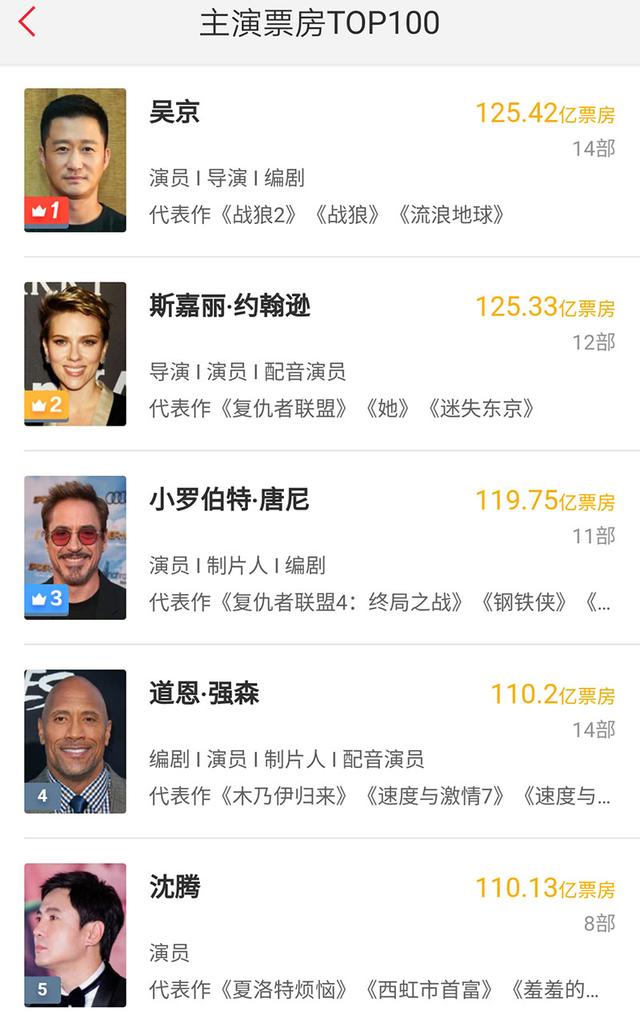Viewport: 640px width, 1031px height.
Task: Go back using the red arrow
Action: [x=27, y=22]
